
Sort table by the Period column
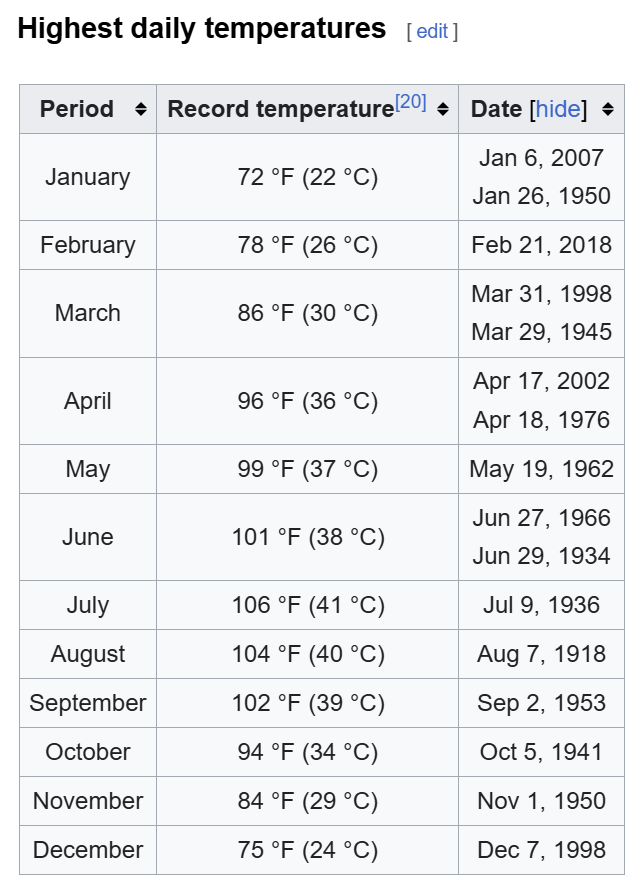pyautogui.click(x=140, y=109)
